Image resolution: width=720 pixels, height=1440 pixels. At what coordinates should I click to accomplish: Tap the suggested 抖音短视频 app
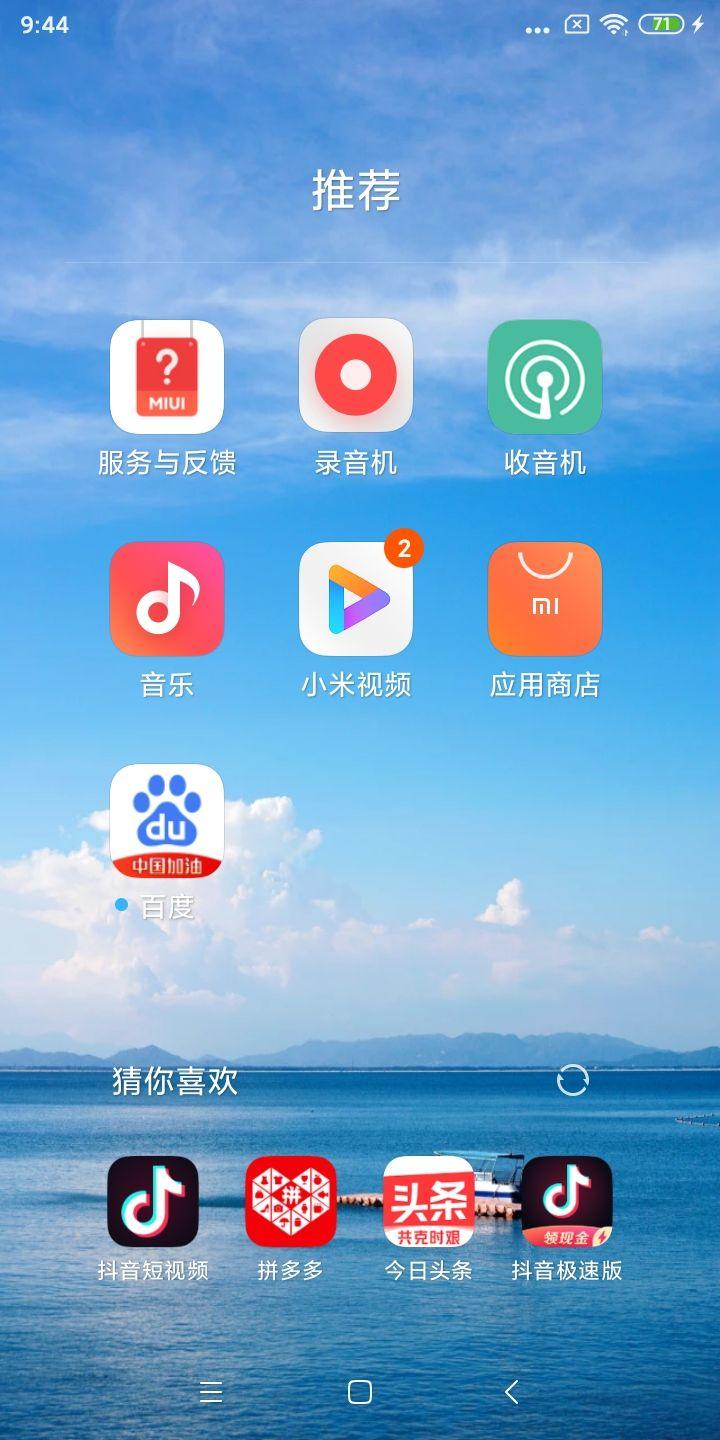(153, 1201)
